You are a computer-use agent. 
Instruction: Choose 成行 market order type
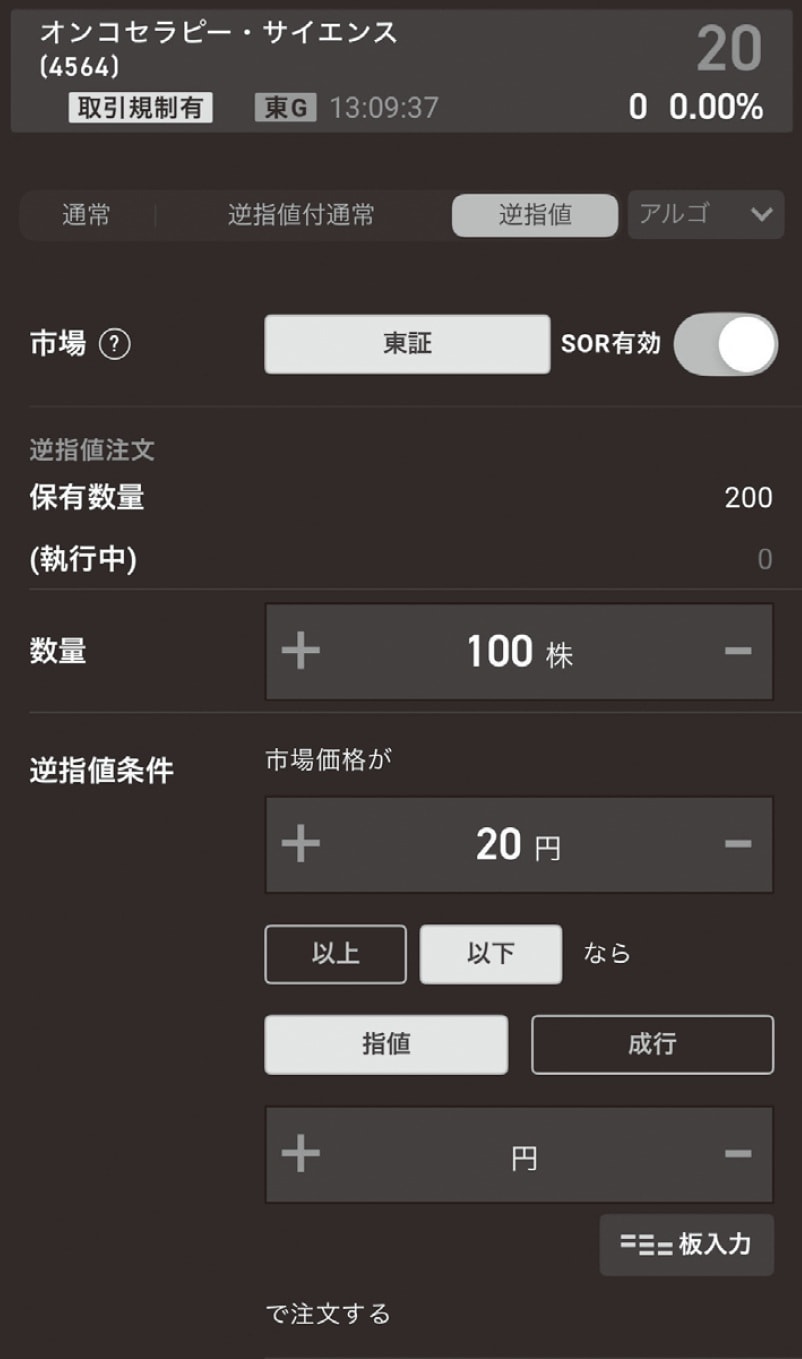coord(652,1044)
